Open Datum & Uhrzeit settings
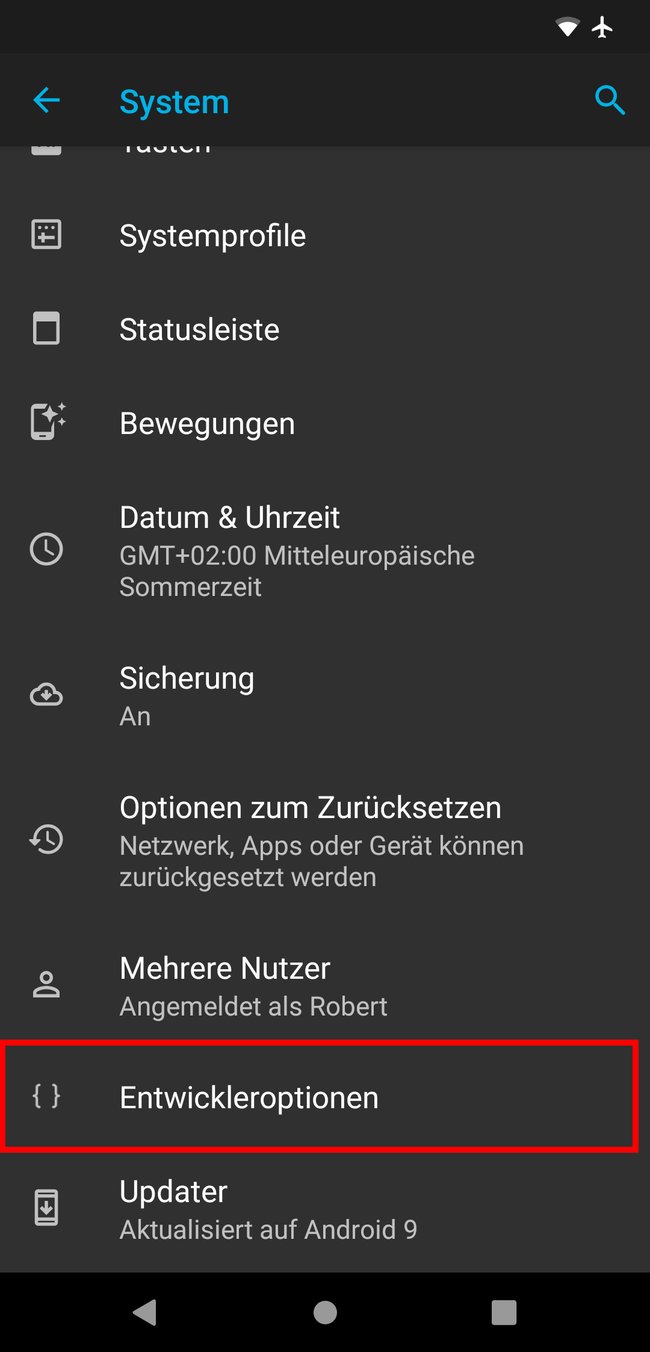The image size is (650, 1352). (x=325, y=550)
